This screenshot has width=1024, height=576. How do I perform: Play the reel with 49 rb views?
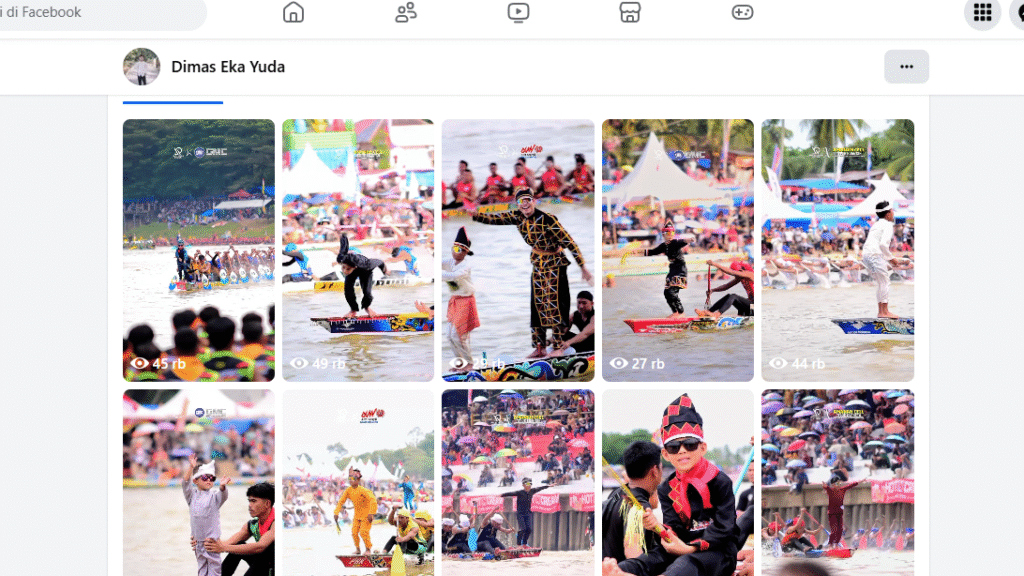[x=358, y=250]
